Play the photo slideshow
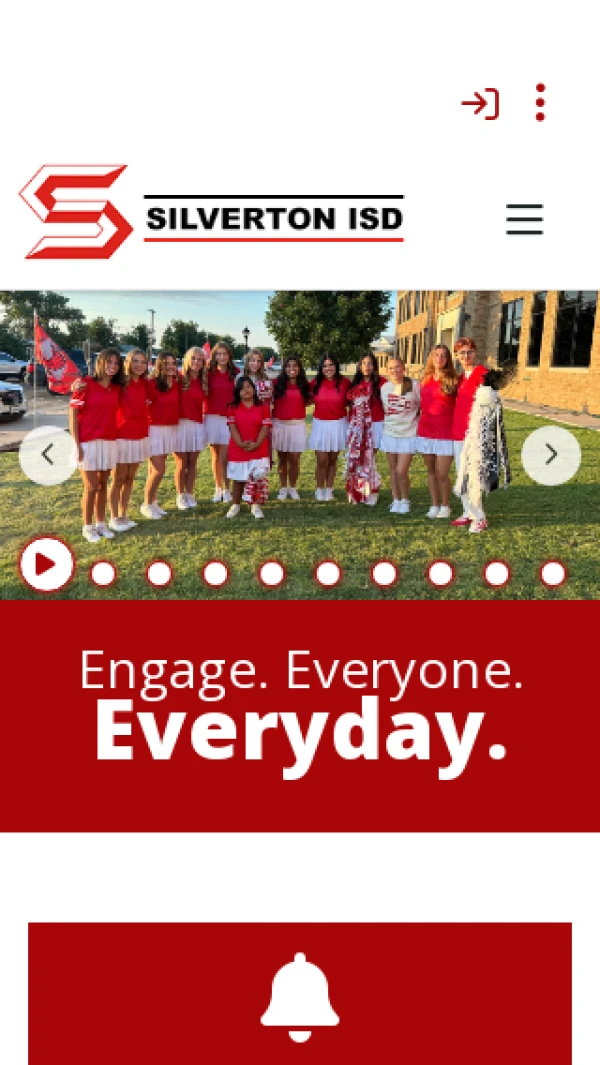The width and height of the screenshot is (600, 1065). tap(46, 565)
